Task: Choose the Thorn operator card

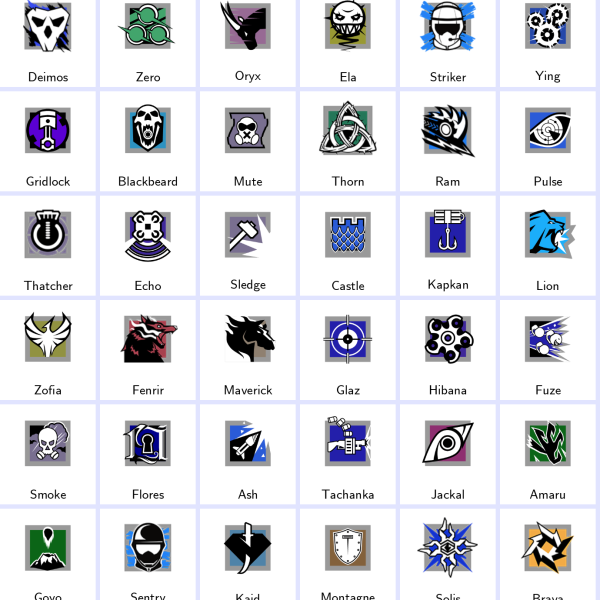Action: point(348,140)
